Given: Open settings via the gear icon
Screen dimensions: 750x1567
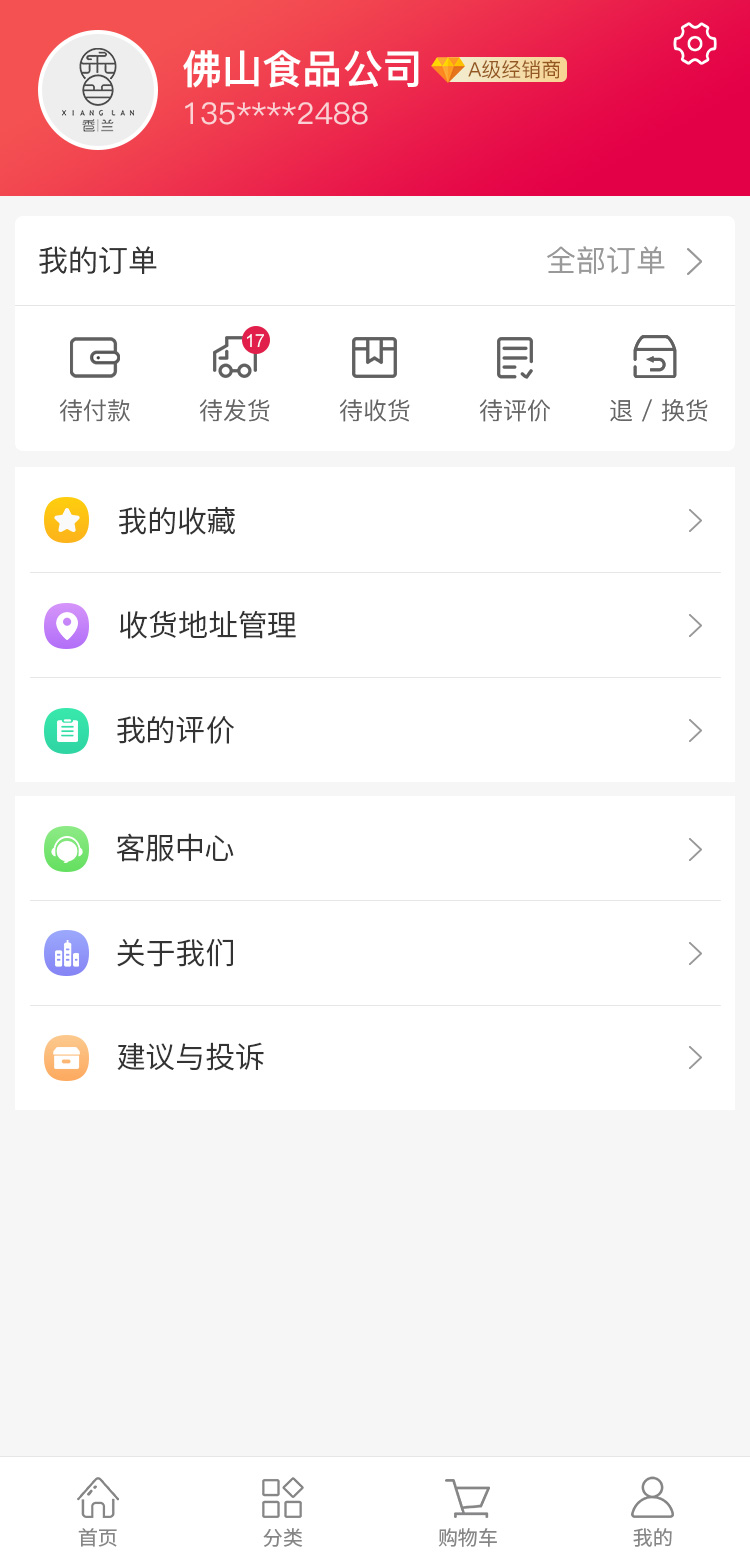Looking at the screenshot, I should [x=695, y=44].
